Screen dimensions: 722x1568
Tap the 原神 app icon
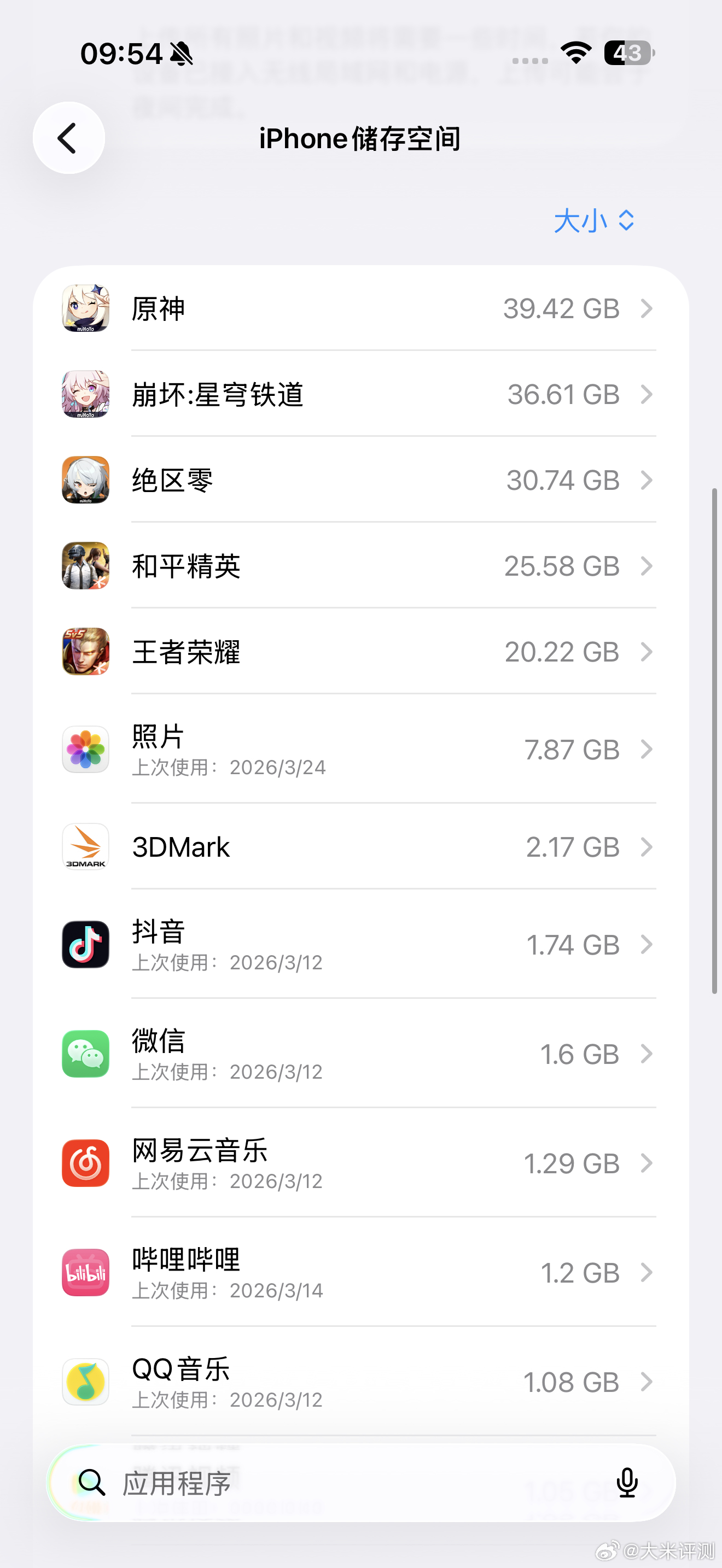(x=85, y=308)
